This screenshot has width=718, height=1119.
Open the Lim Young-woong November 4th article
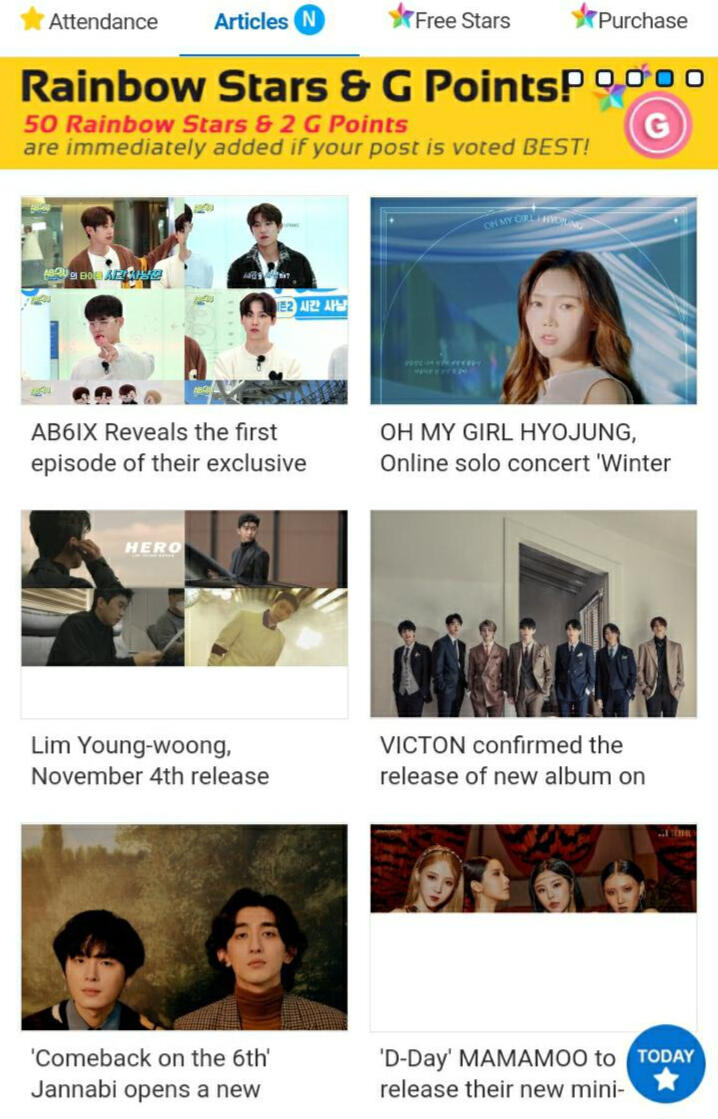coord(184,613)
